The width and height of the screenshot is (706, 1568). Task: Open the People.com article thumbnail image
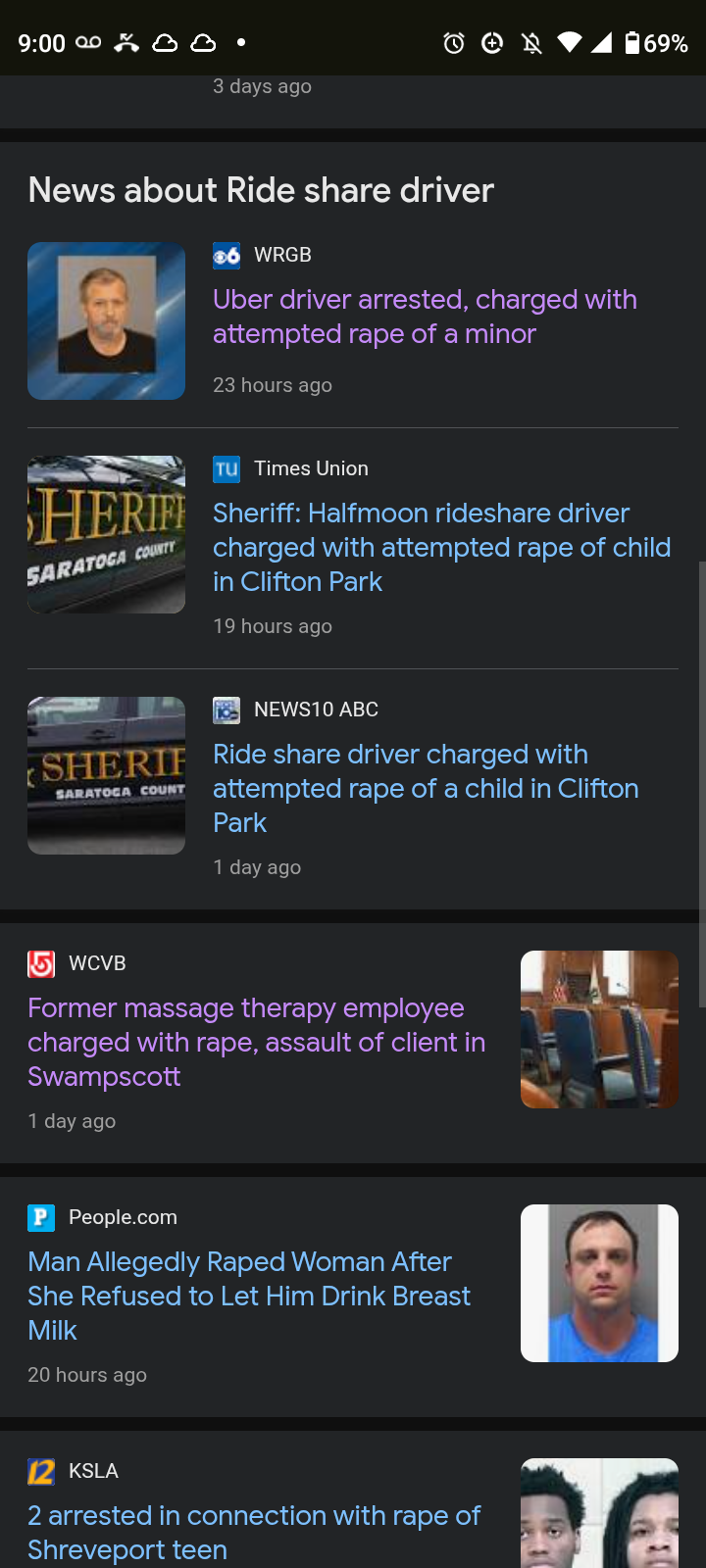tap(599, 1283)
